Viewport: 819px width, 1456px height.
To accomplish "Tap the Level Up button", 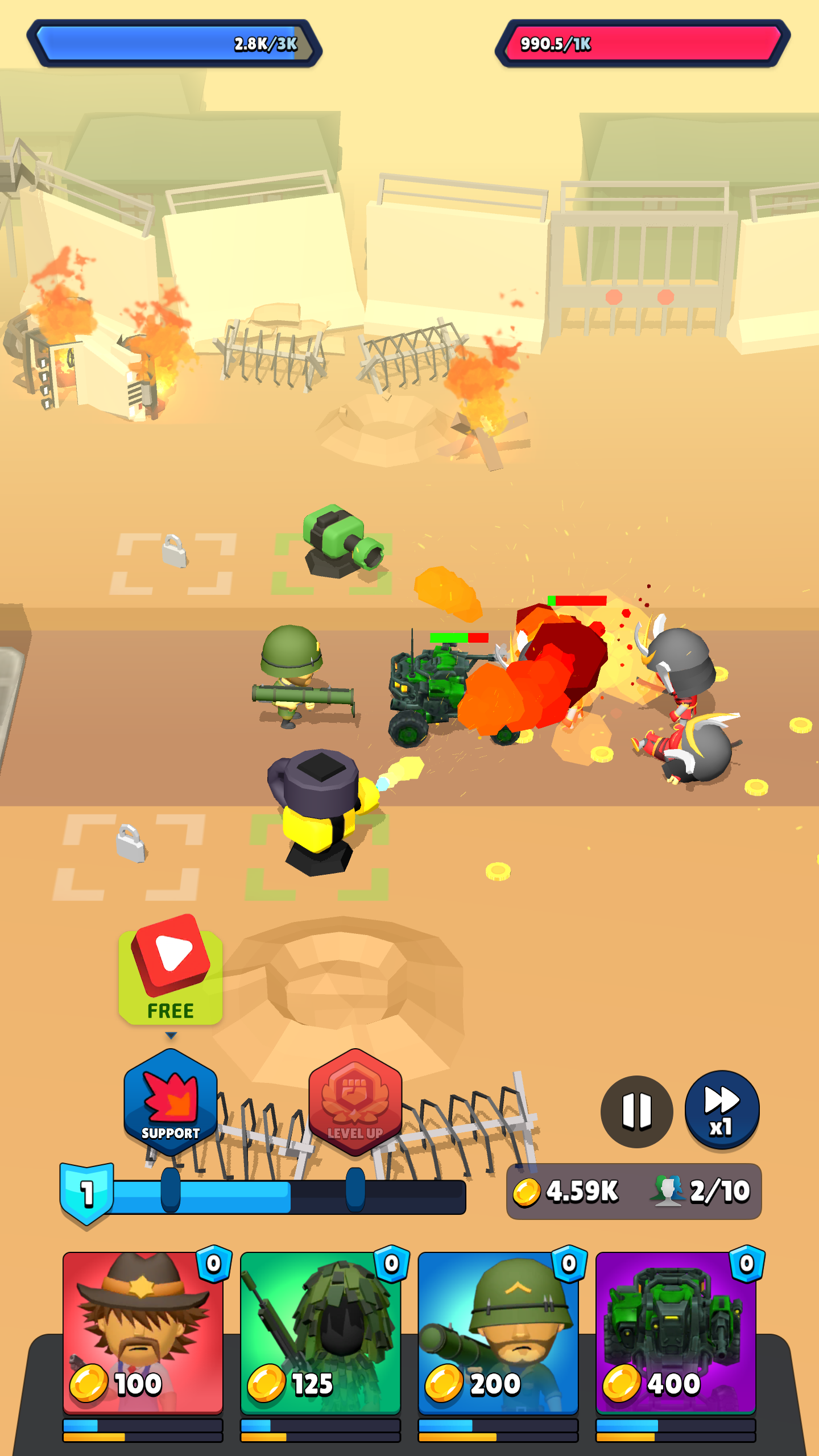I will pos(355,1102).
